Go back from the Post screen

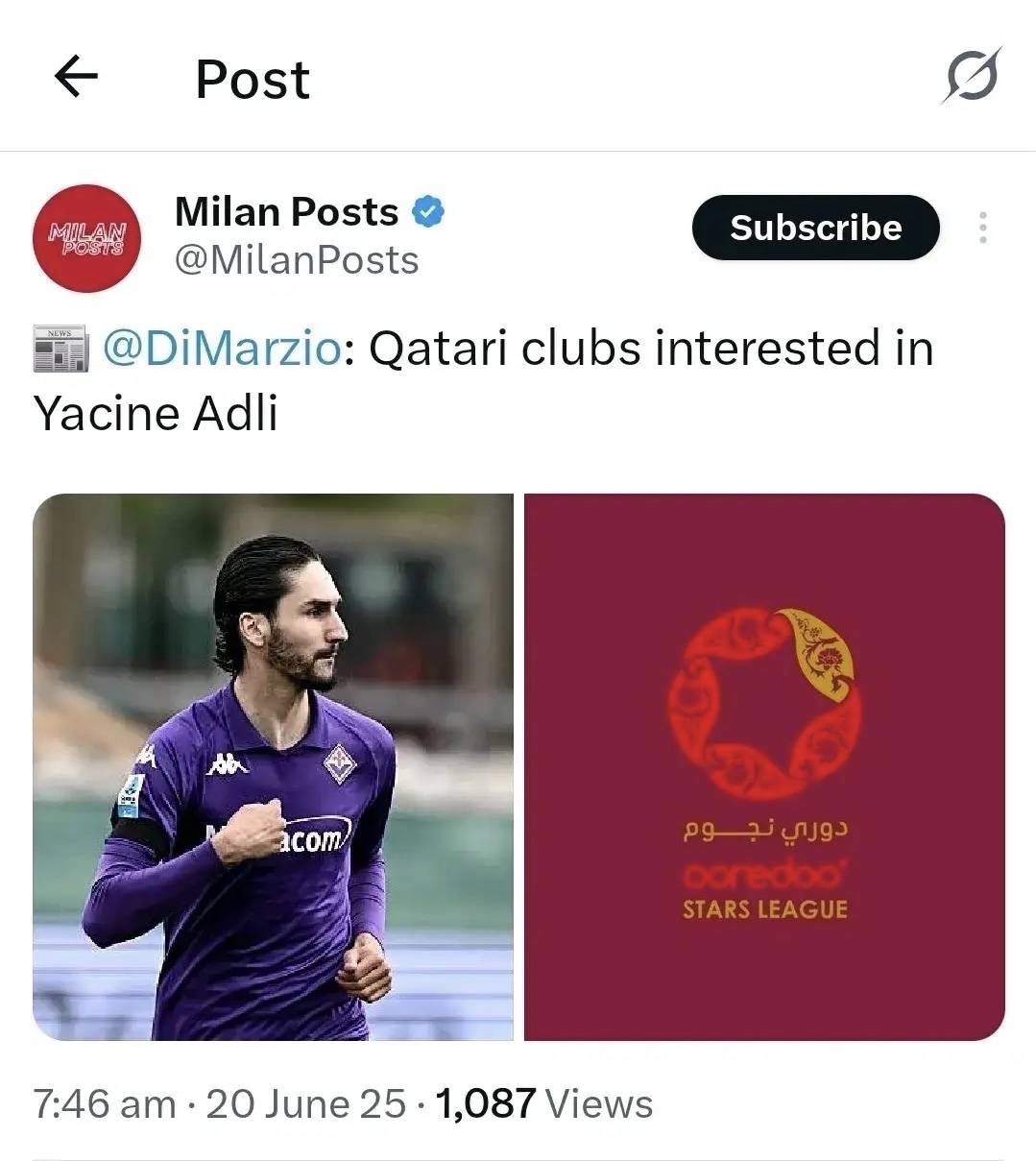(x=76, y=77)
